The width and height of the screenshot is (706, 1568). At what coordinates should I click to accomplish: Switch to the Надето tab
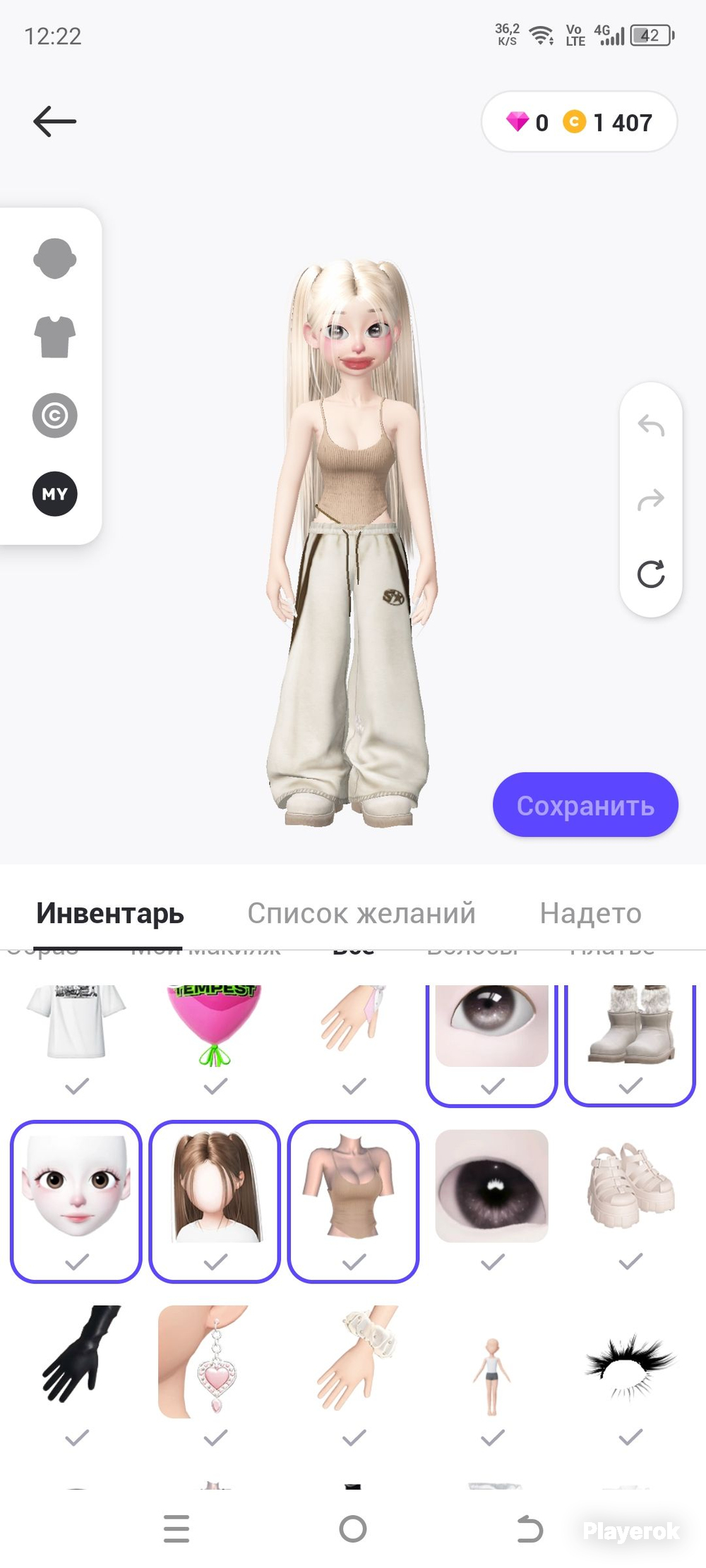click(591, 913)
